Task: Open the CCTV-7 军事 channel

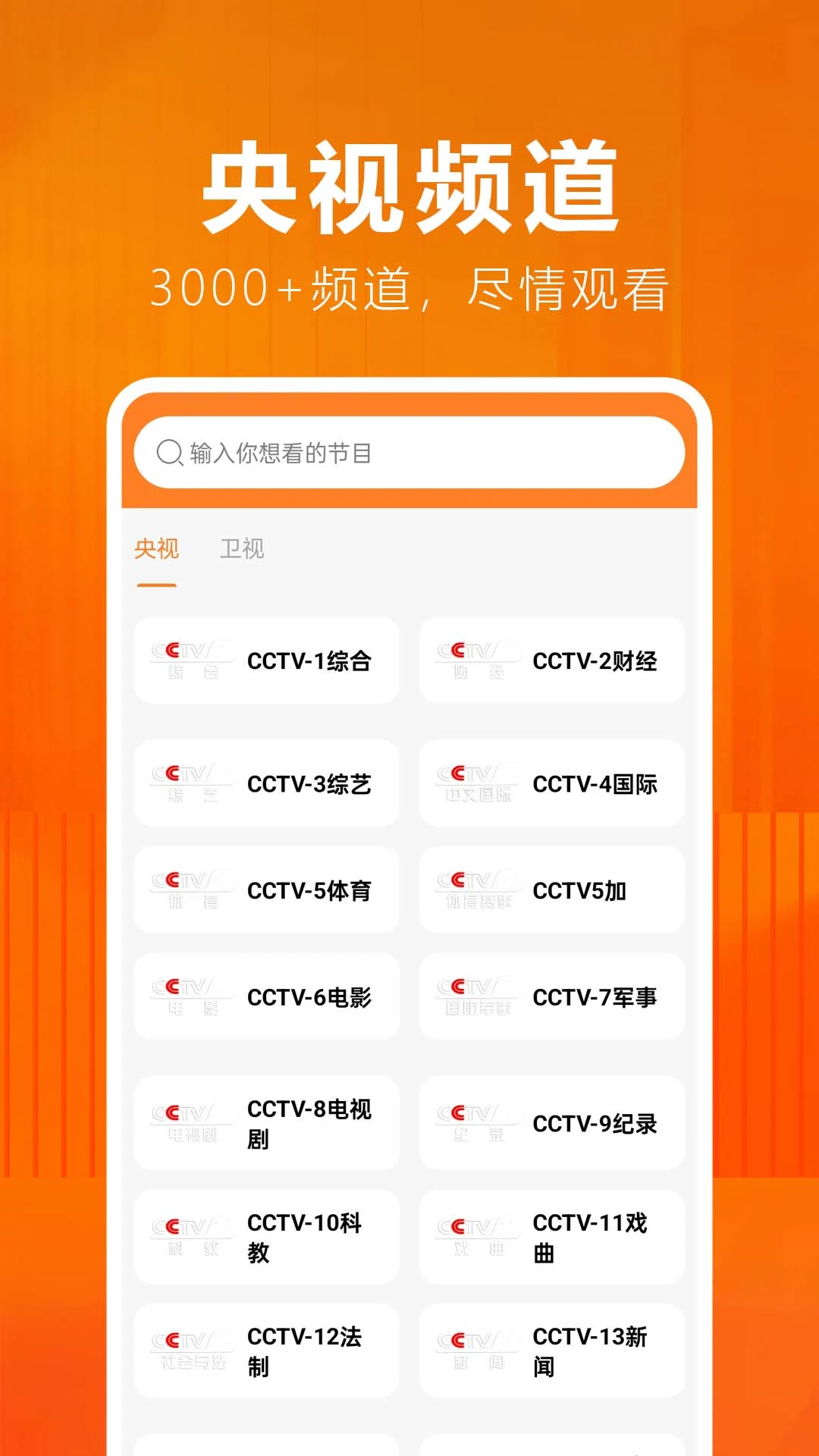Action: pyautogui.click(x=550, y=996)
